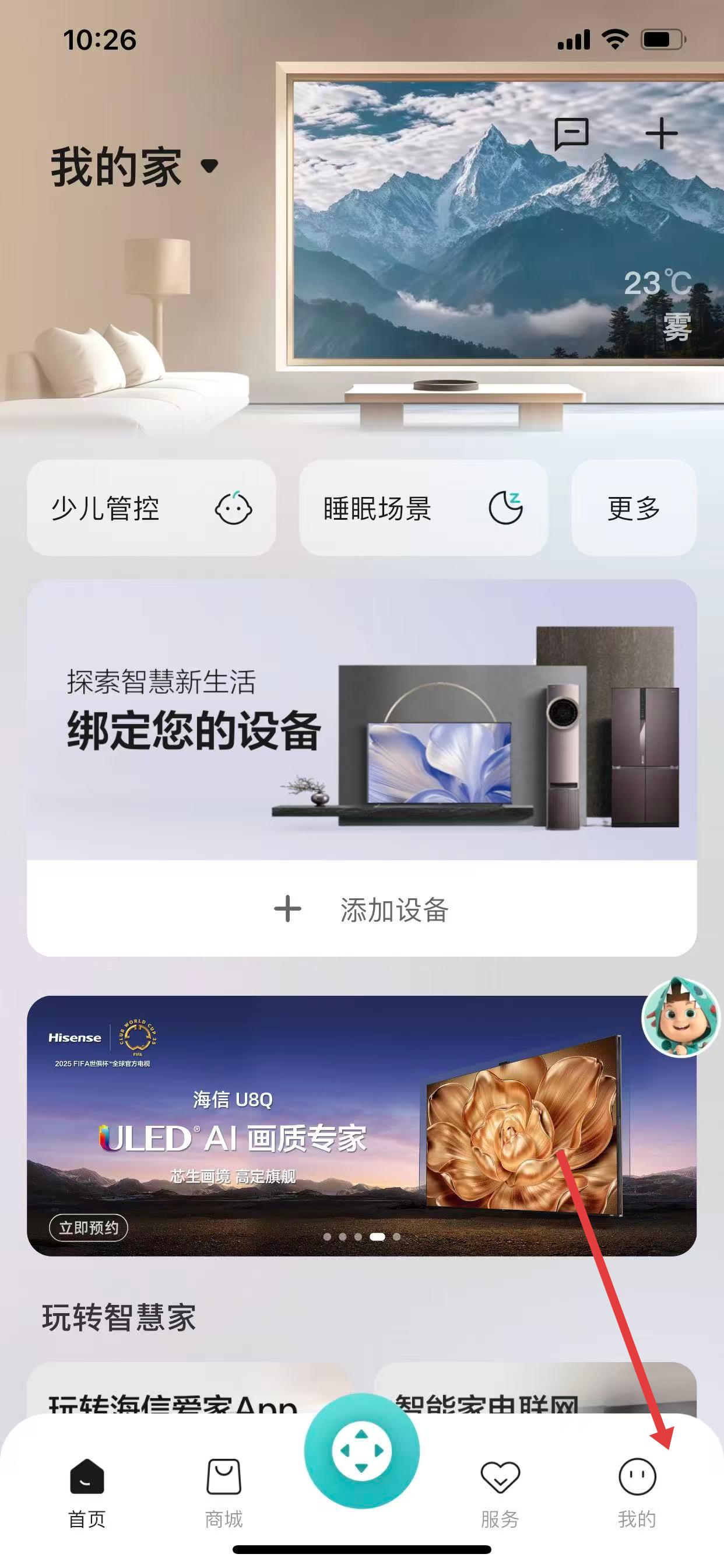Open 更多 scenes
Viewport: 724px width, 1568px height.
(x=633, y=508)
